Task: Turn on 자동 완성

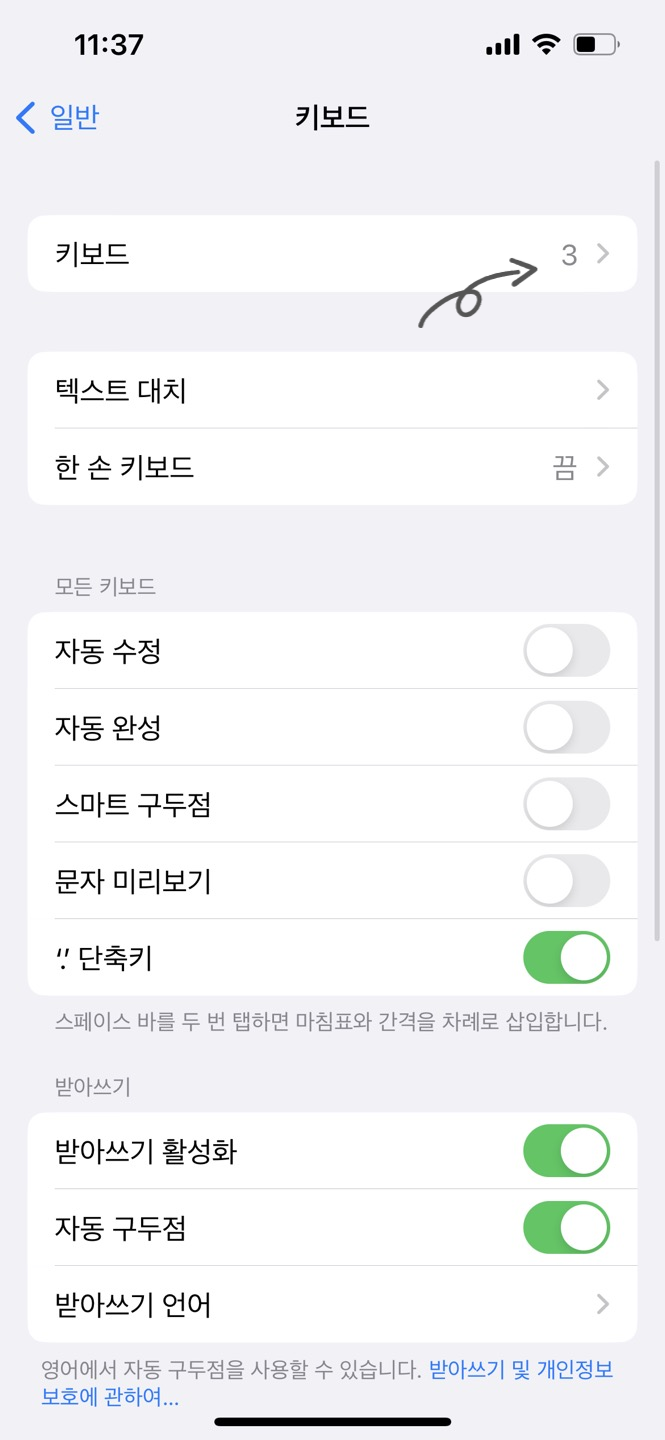Action: pos(566,728)
